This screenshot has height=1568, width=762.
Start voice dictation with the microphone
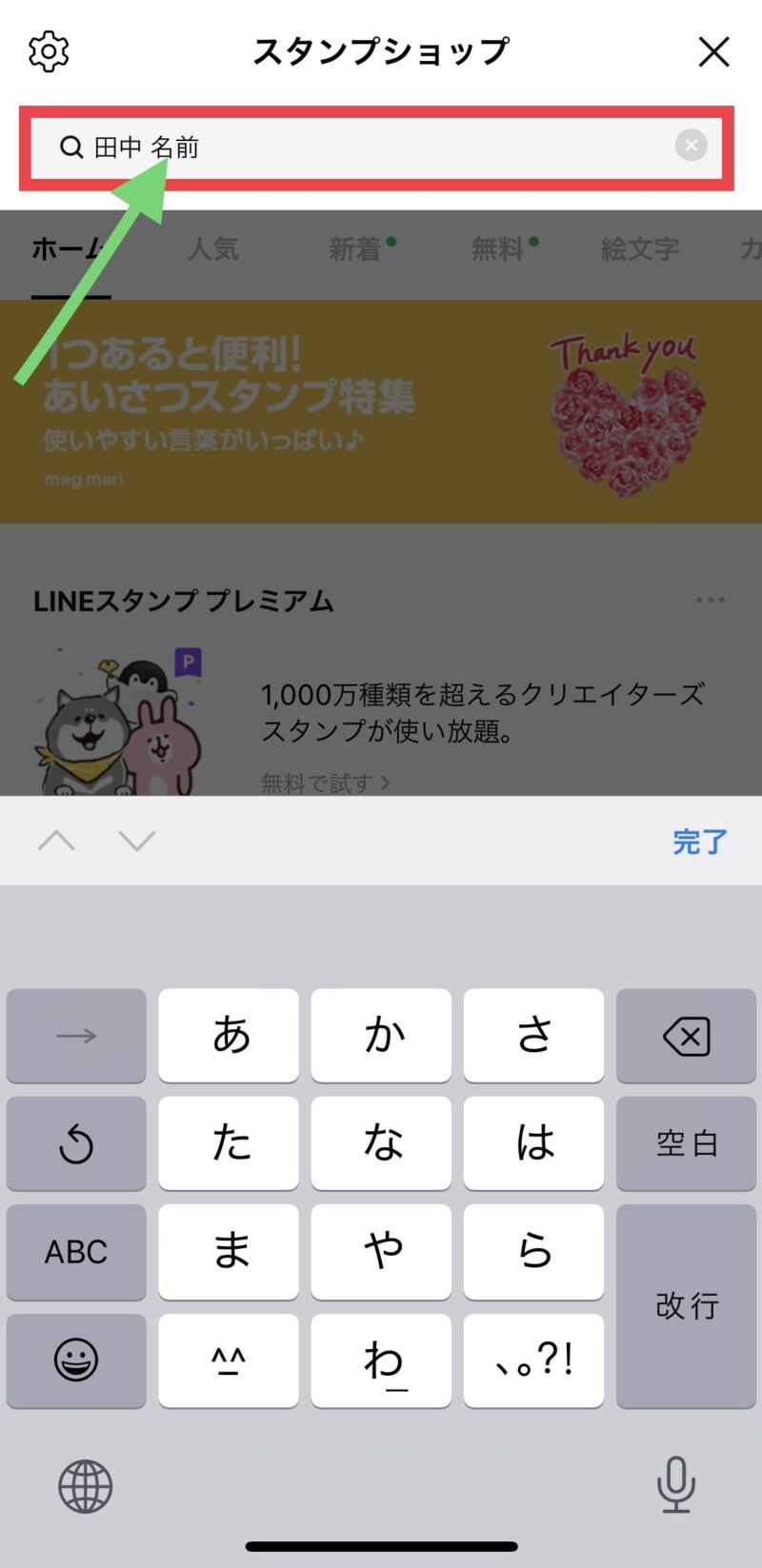676,1485
